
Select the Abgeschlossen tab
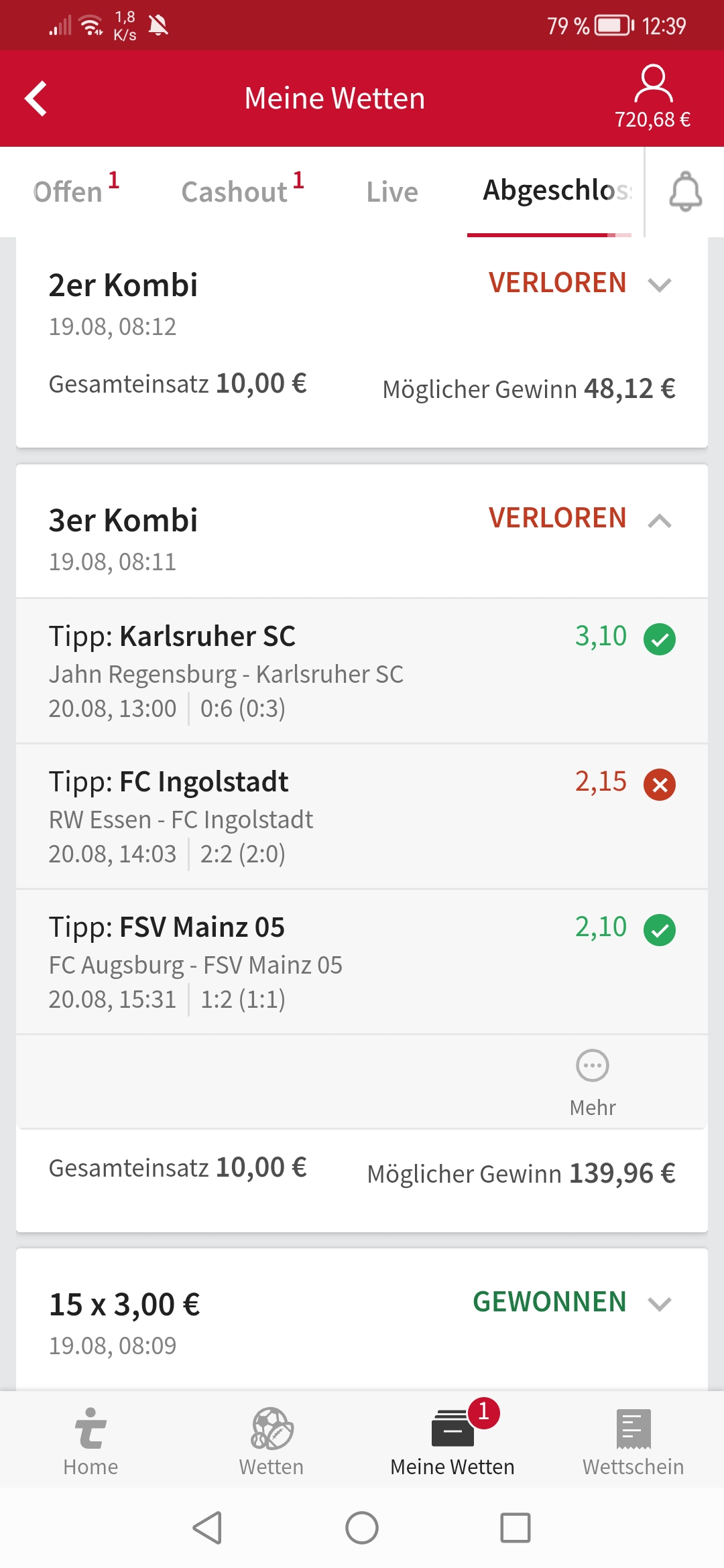click(x=555, y=192)
